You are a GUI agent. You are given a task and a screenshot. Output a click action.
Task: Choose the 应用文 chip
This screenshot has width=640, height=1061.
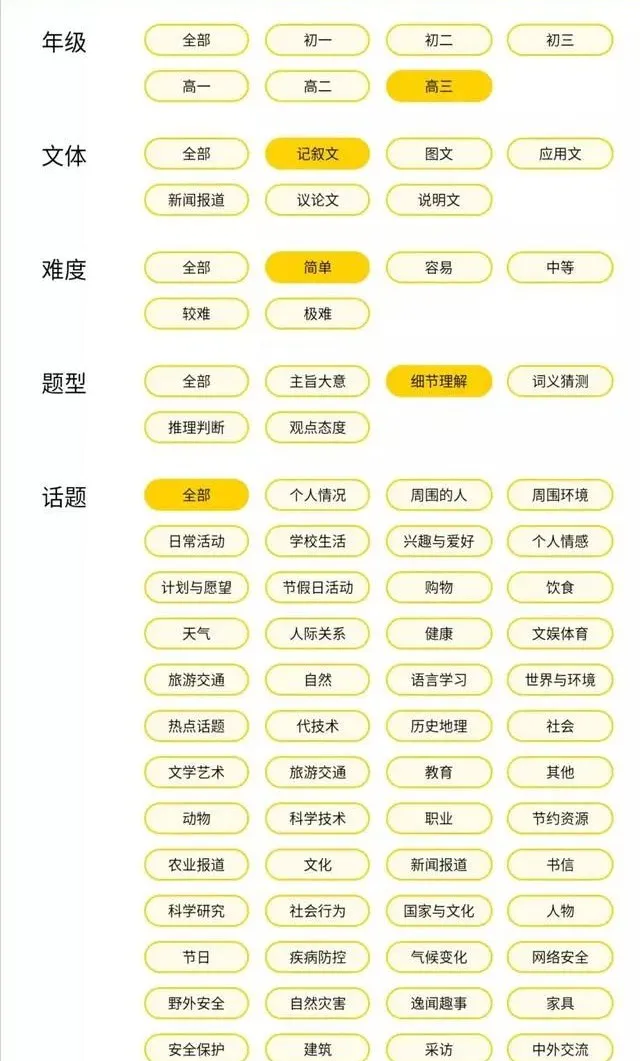click(x=559, y=154)
